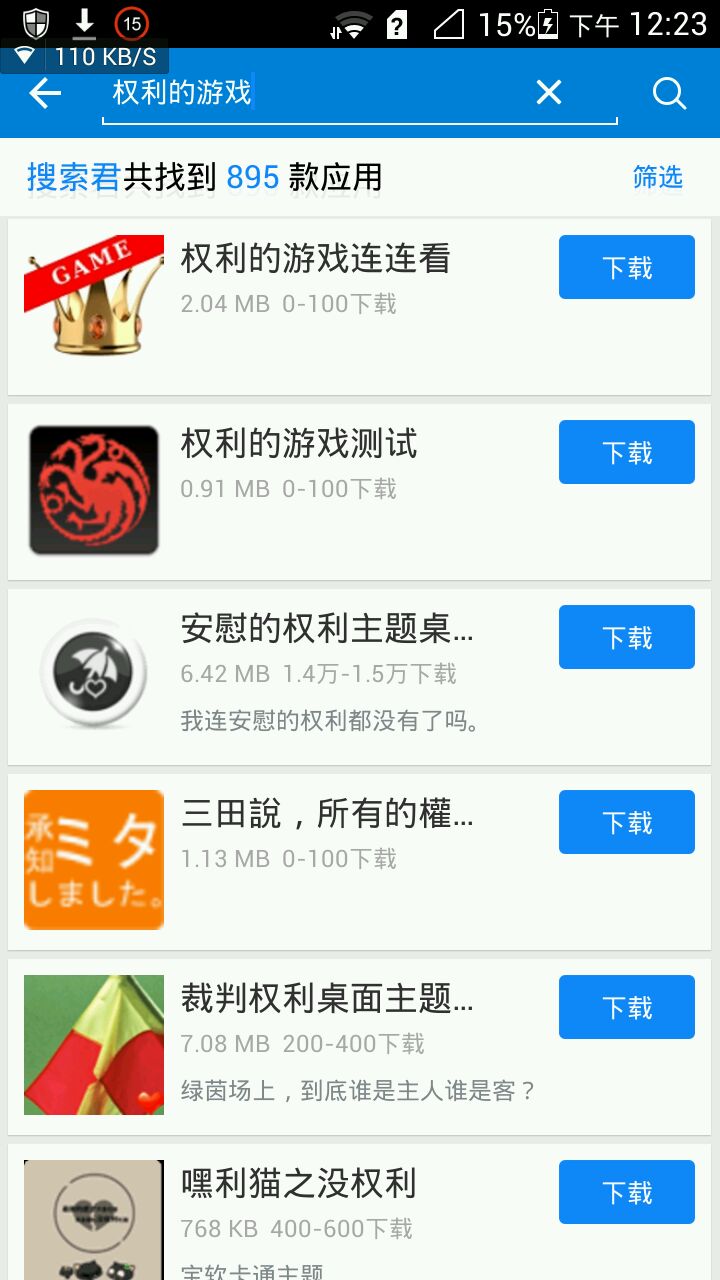
Task: Go back using the arrow icon
Action: [x=45, y=93]
